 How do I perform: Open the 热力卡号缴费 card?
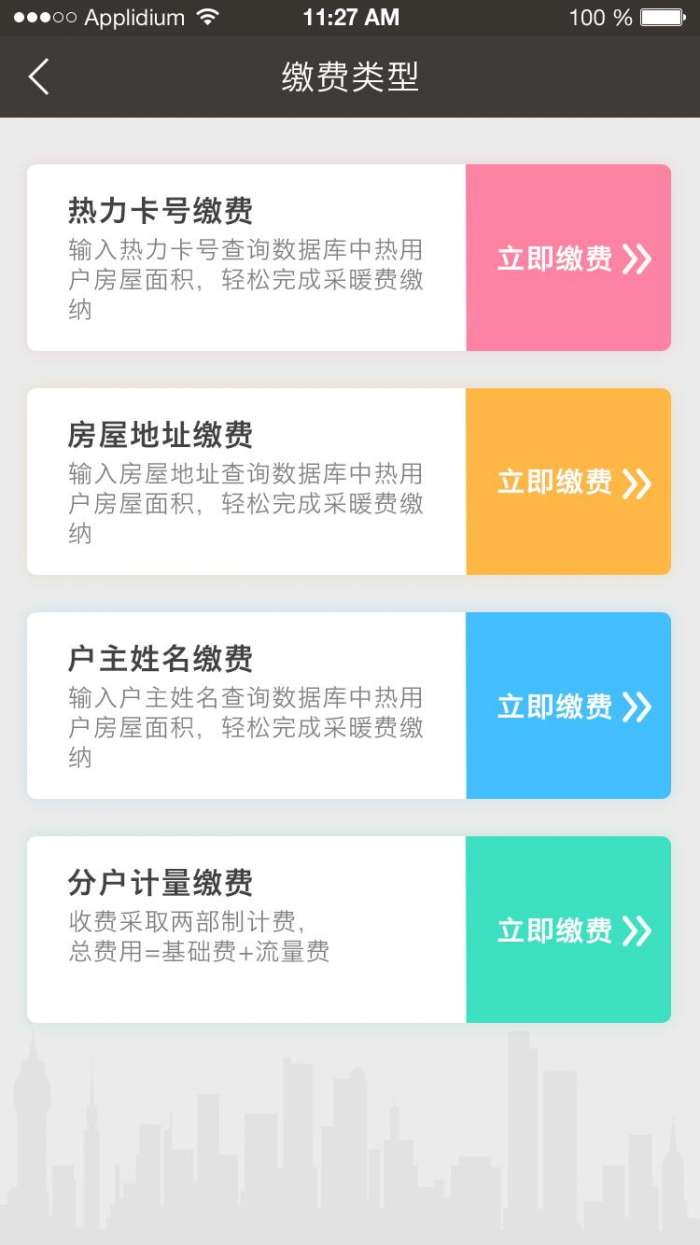[x=246, y=258]
